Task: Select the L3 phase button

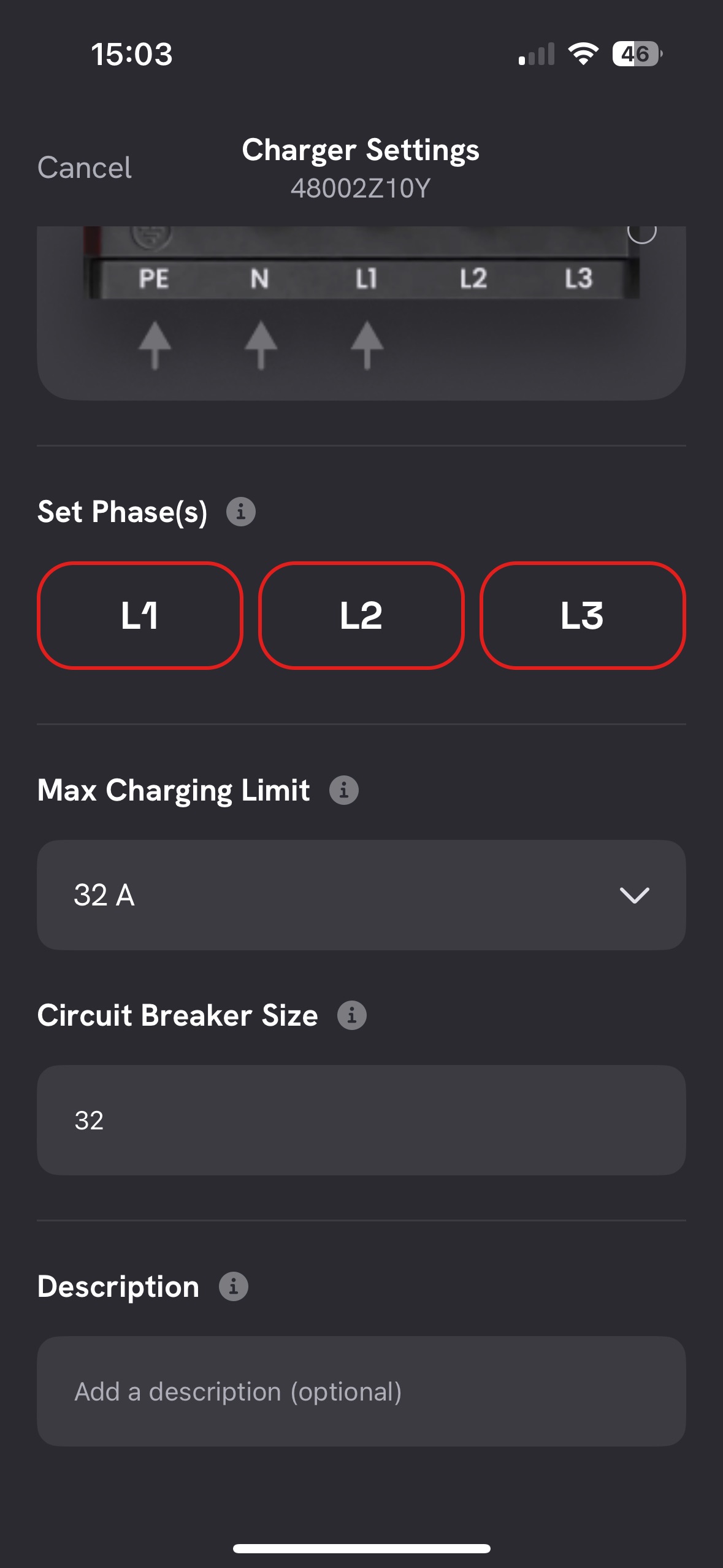Action: click(582, 615)
